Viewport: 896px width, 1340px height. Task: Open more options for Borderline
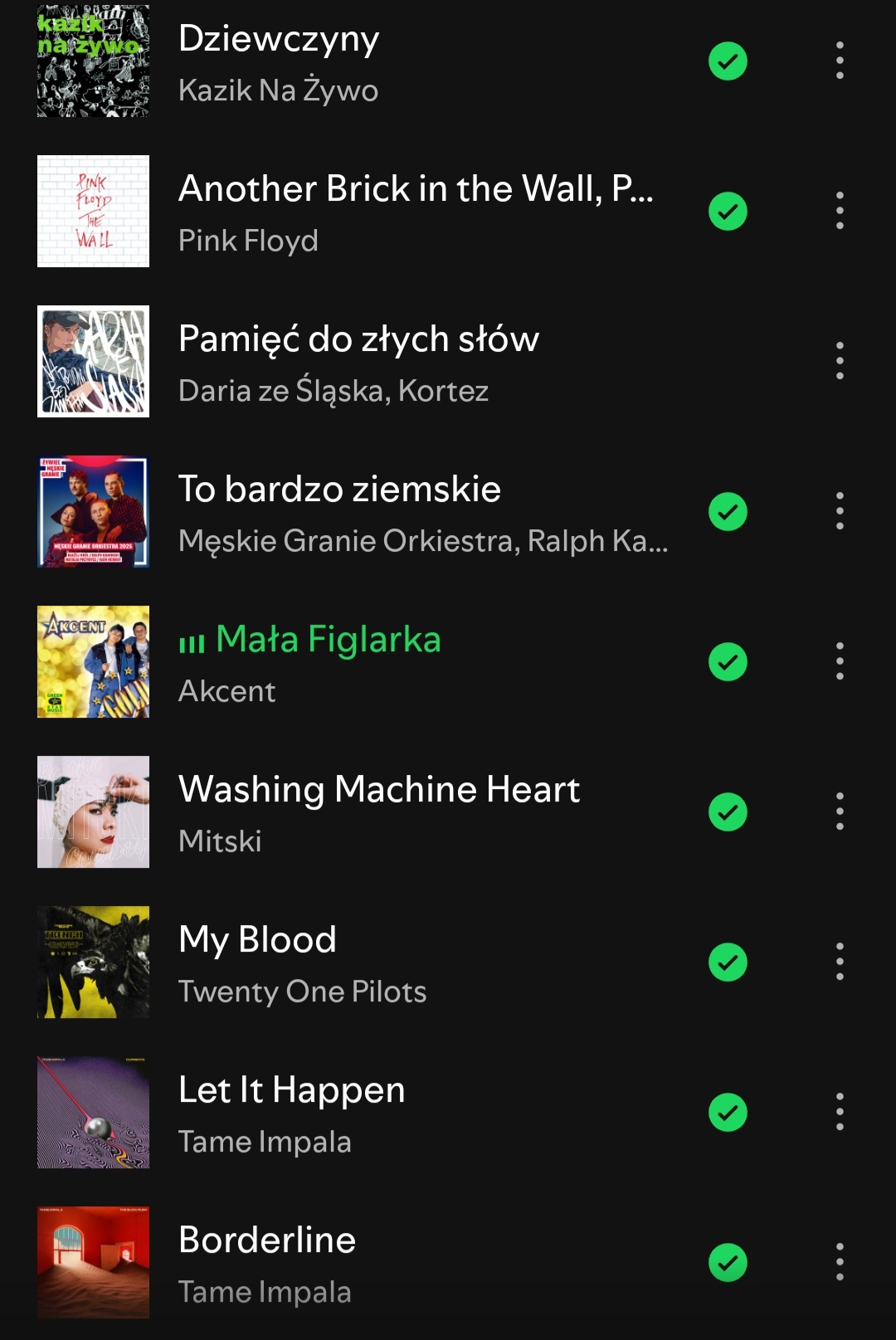click(840, 1262)
